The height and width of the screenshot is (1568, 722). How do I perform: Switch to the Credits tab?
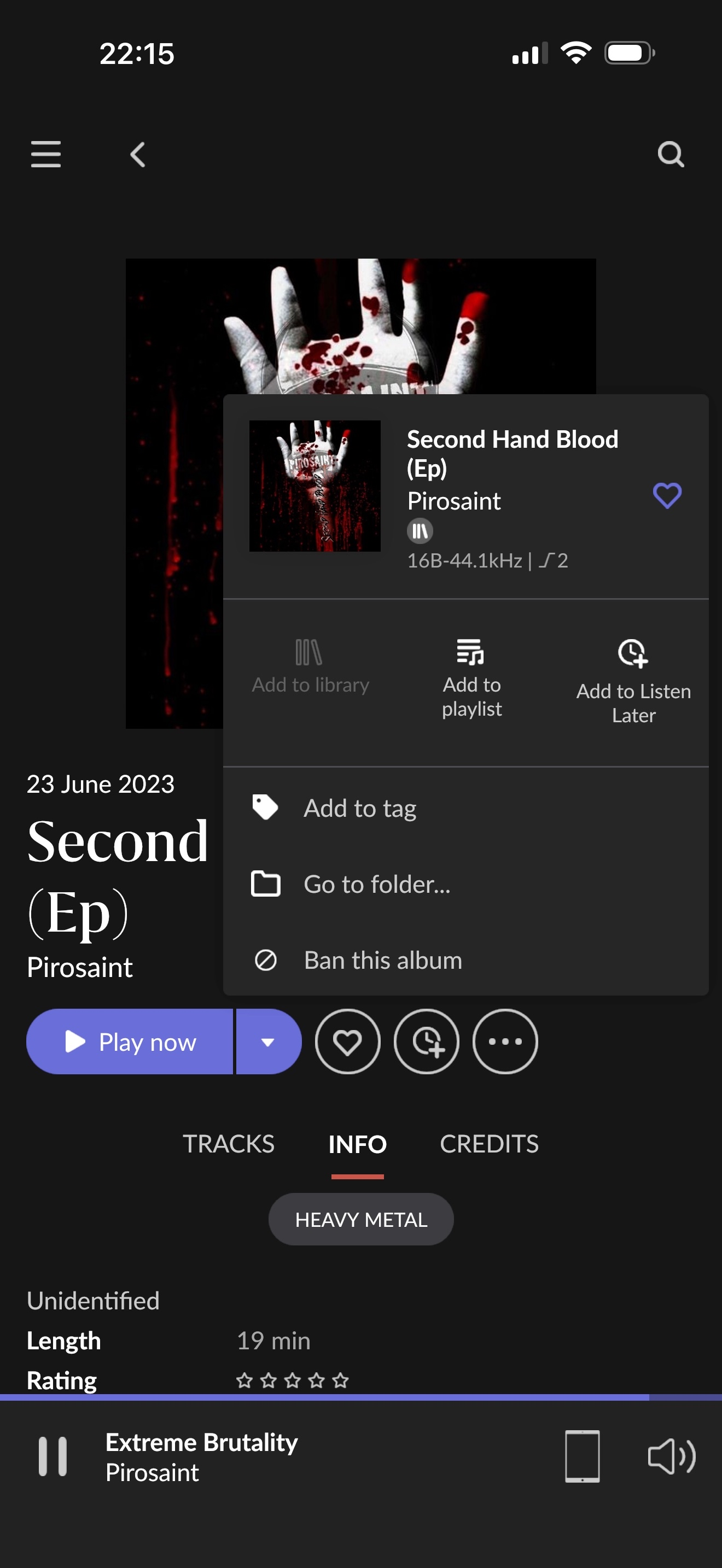(489, 1144)
